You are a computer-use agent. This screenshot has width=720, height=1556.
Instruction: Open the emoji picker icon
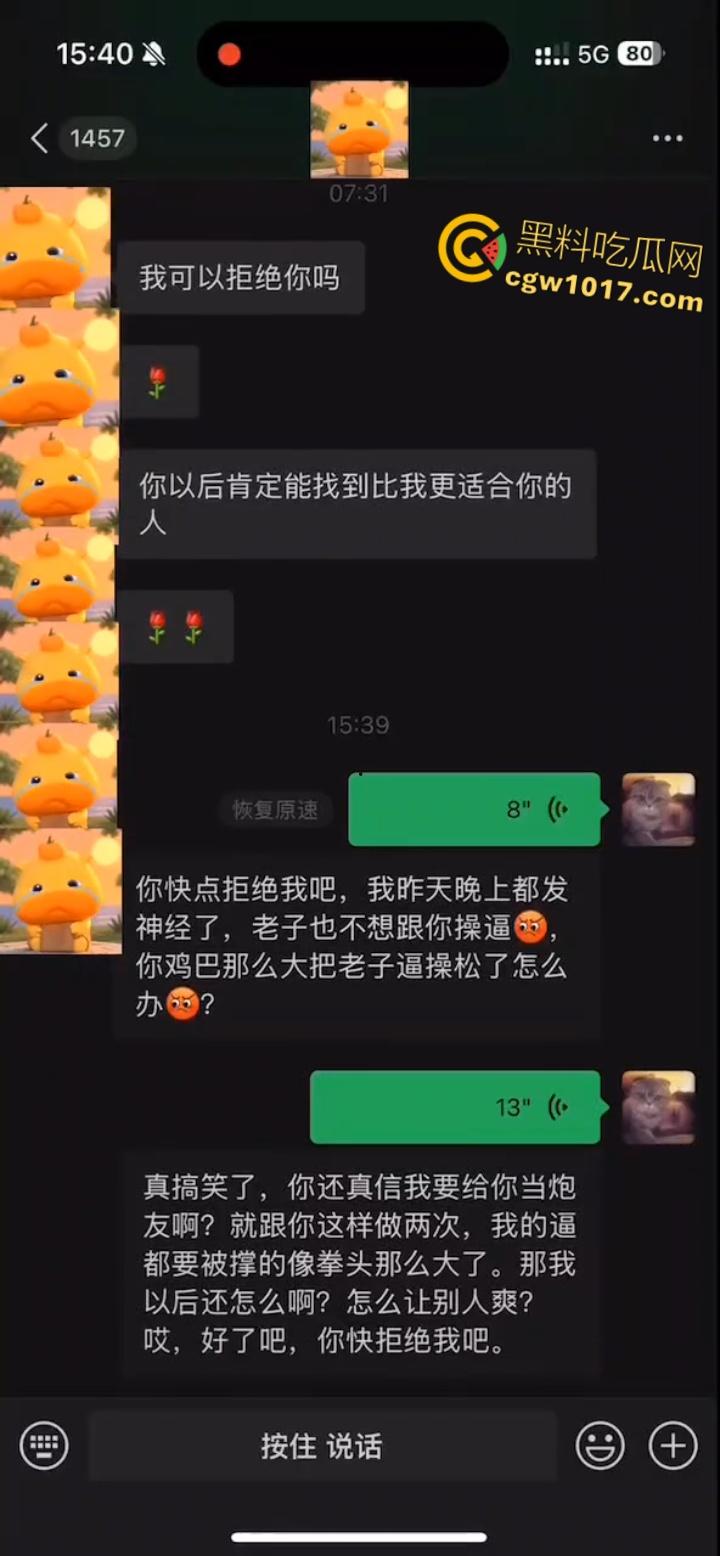coord(601,1445)
